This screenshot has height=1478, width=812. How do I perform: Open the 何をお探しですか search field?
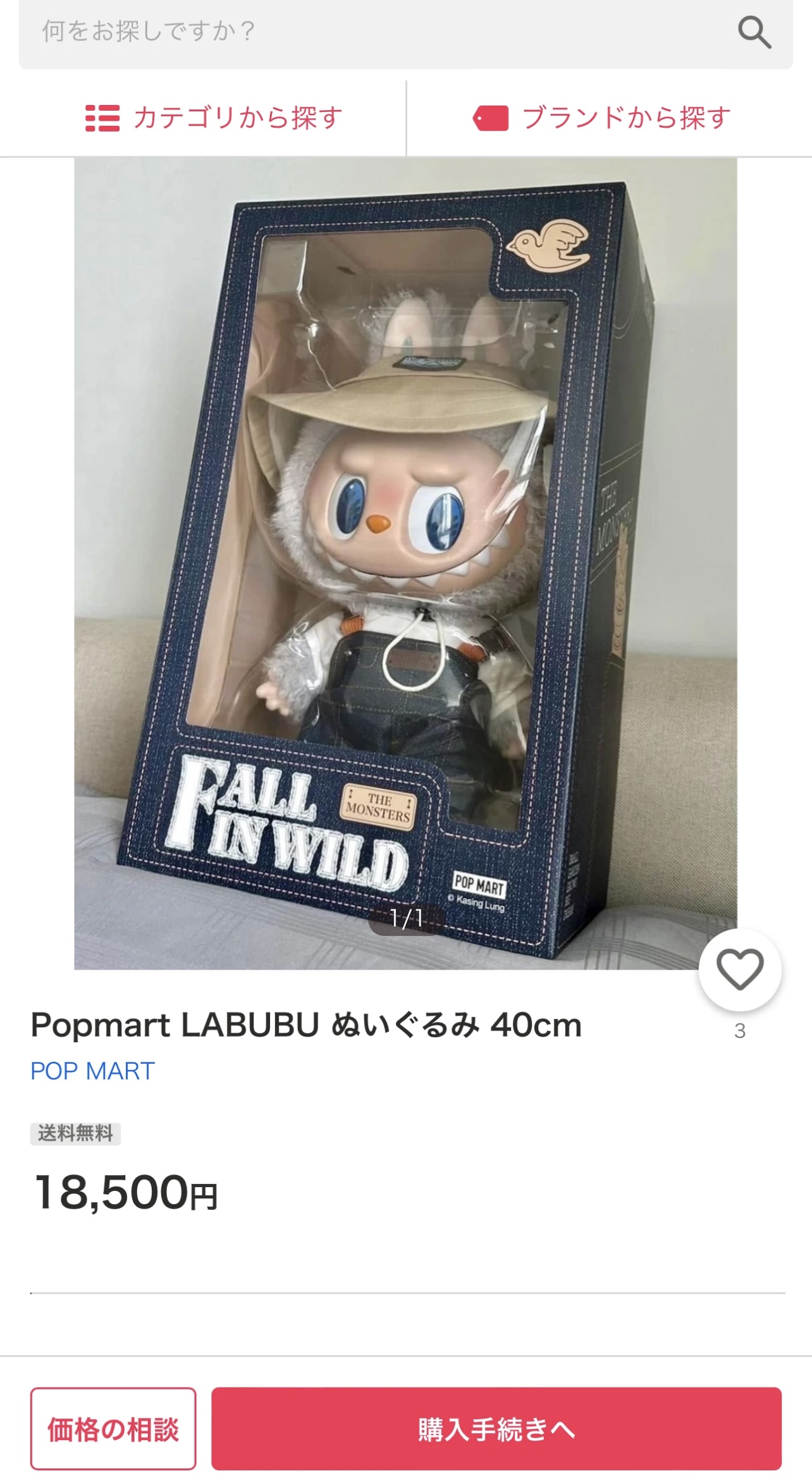(x=405, y=32)
